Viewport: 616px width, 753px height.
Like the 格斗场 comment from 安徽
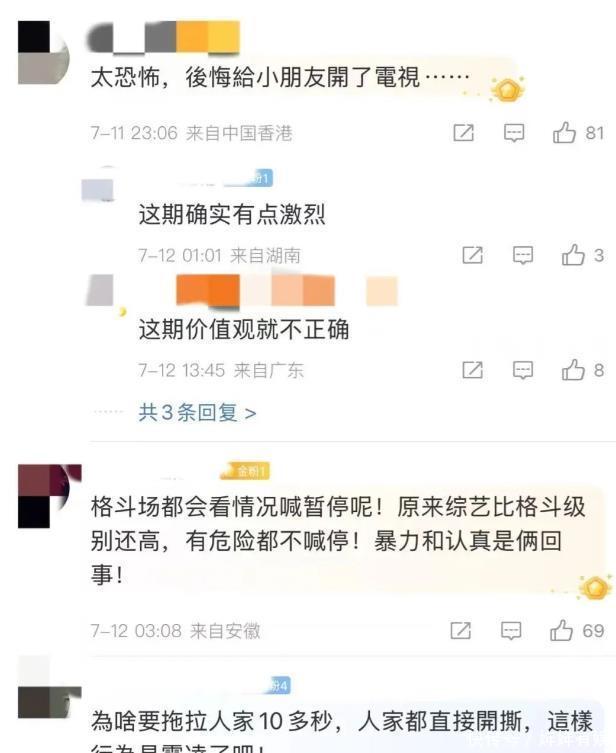[562, 631]
